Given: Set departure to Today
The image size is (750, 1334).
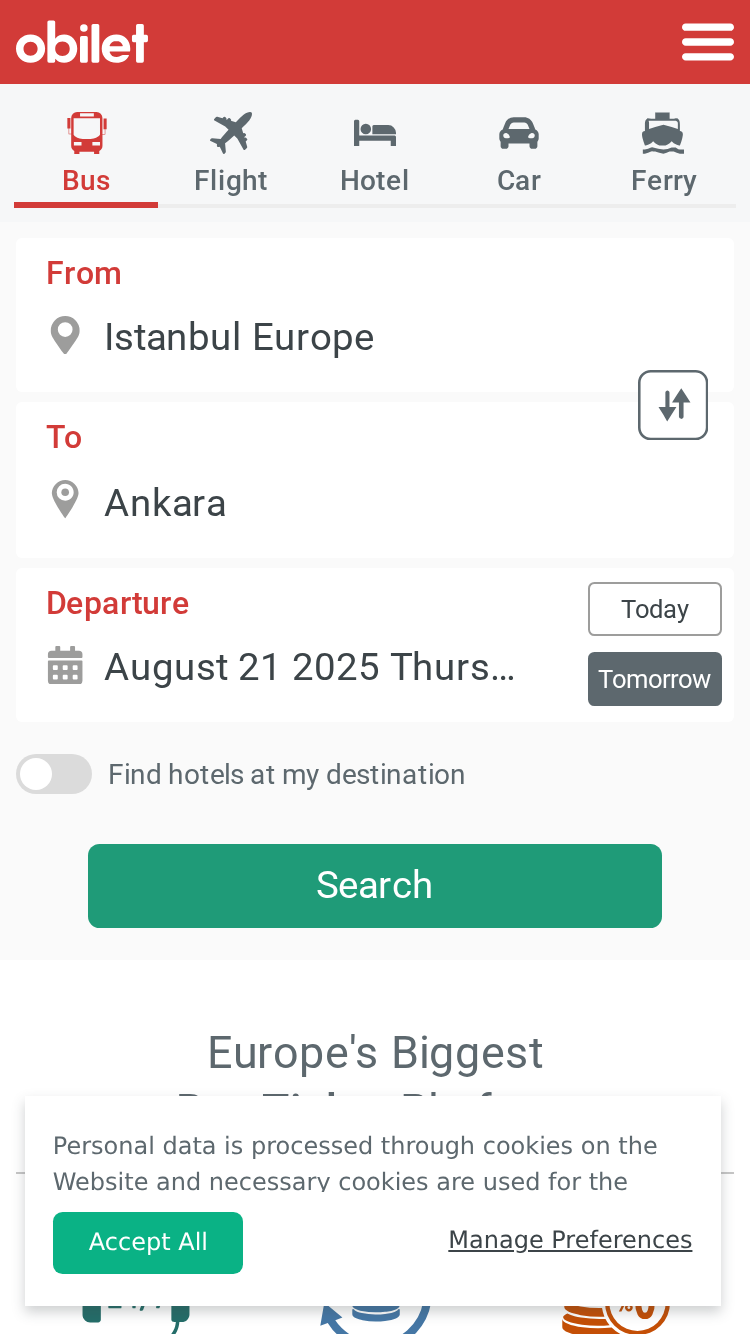Looking at the screenshot, I should [655, 609].
